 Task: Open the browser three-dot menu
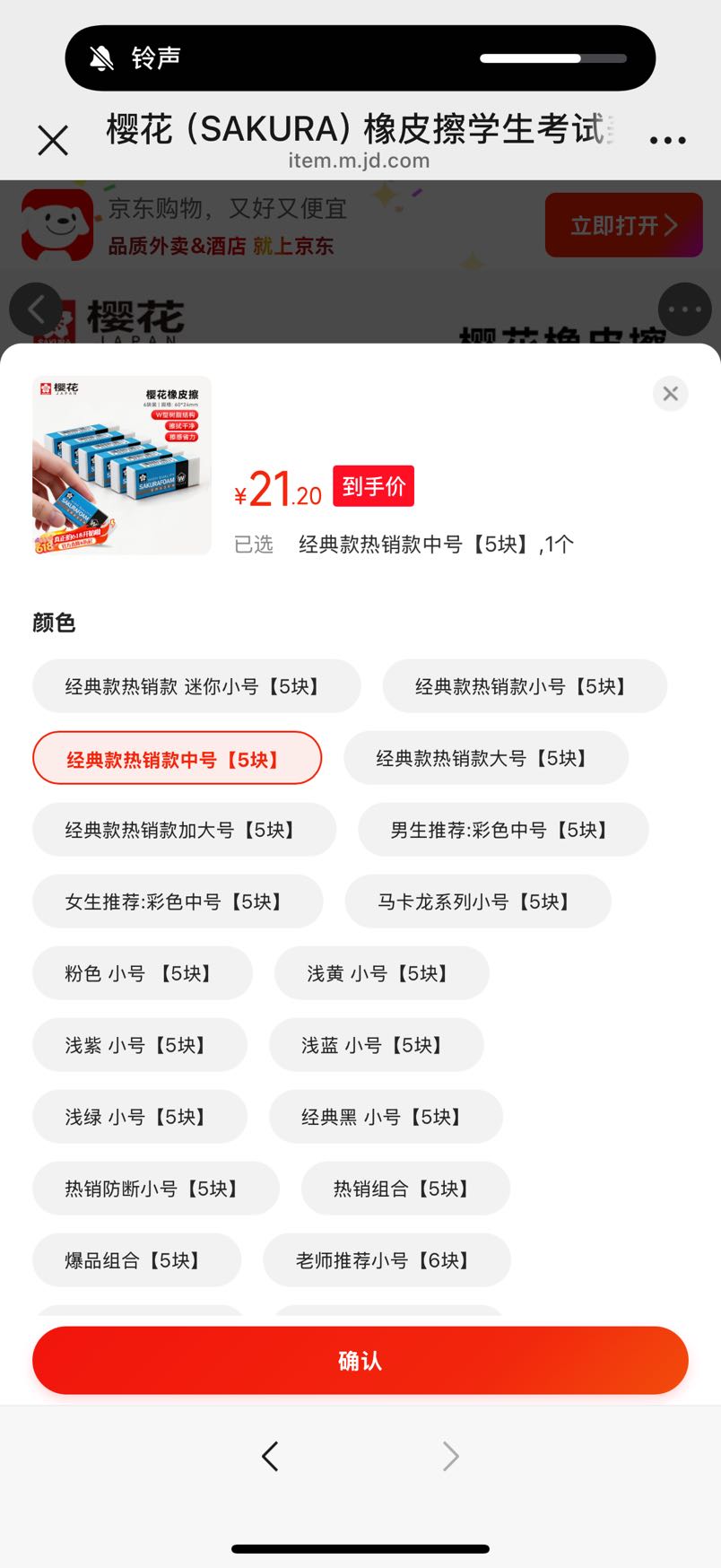click(x=668, y=140)
